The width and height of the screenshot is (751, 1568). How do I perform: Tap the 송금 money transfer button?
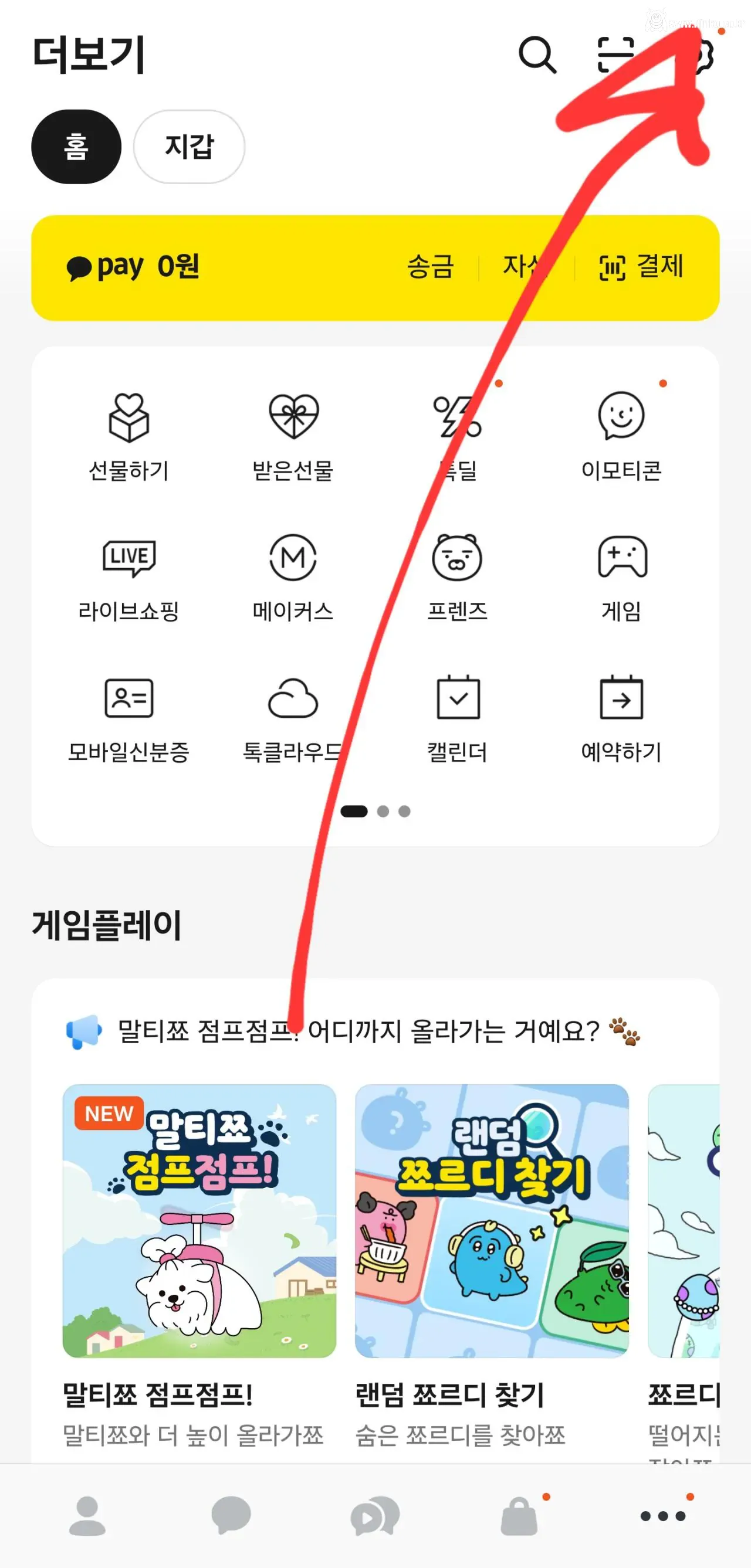[431, 267]
